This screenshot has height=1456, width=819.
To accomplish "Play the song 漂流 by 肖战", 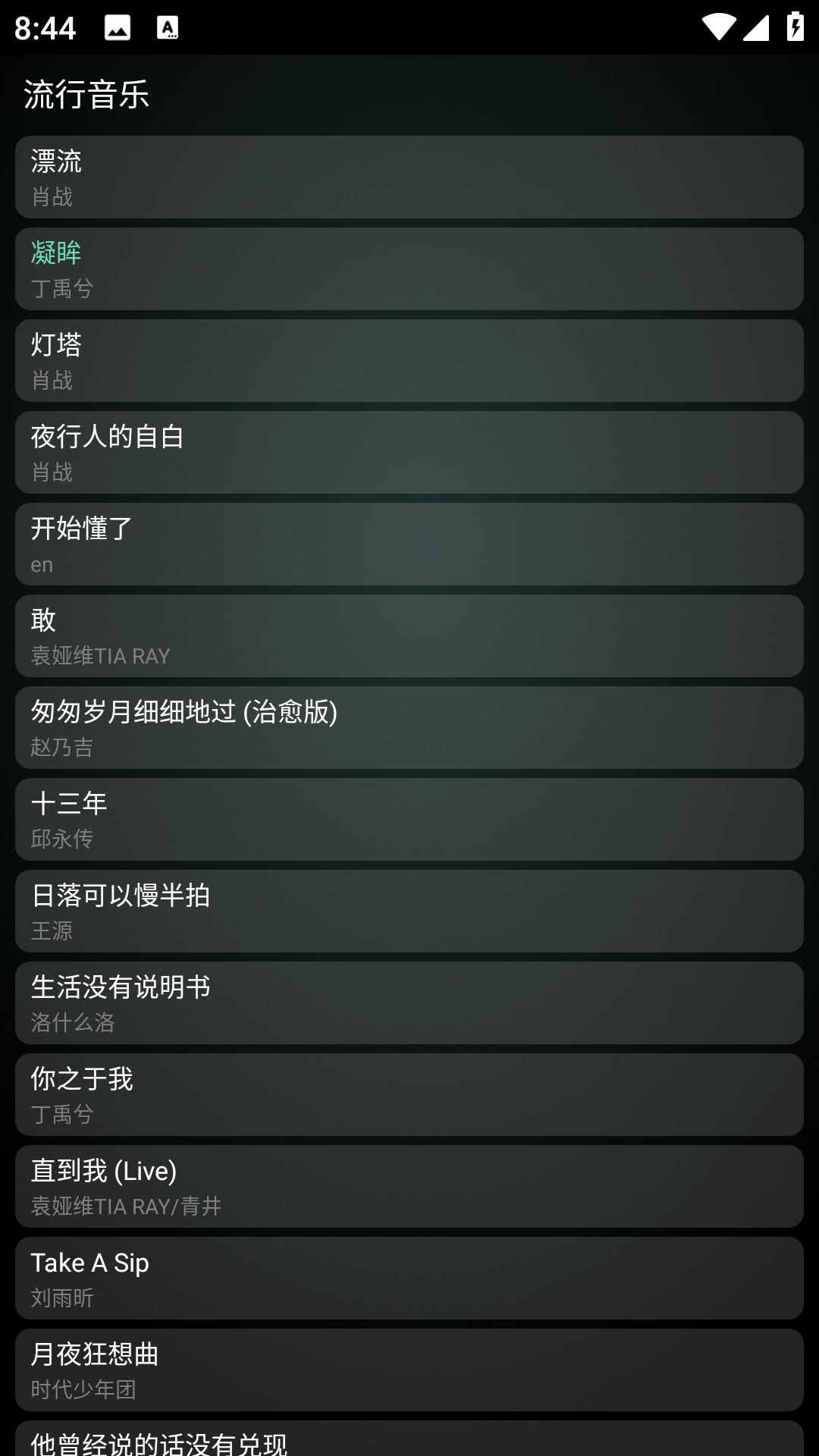I will (409, 177).
